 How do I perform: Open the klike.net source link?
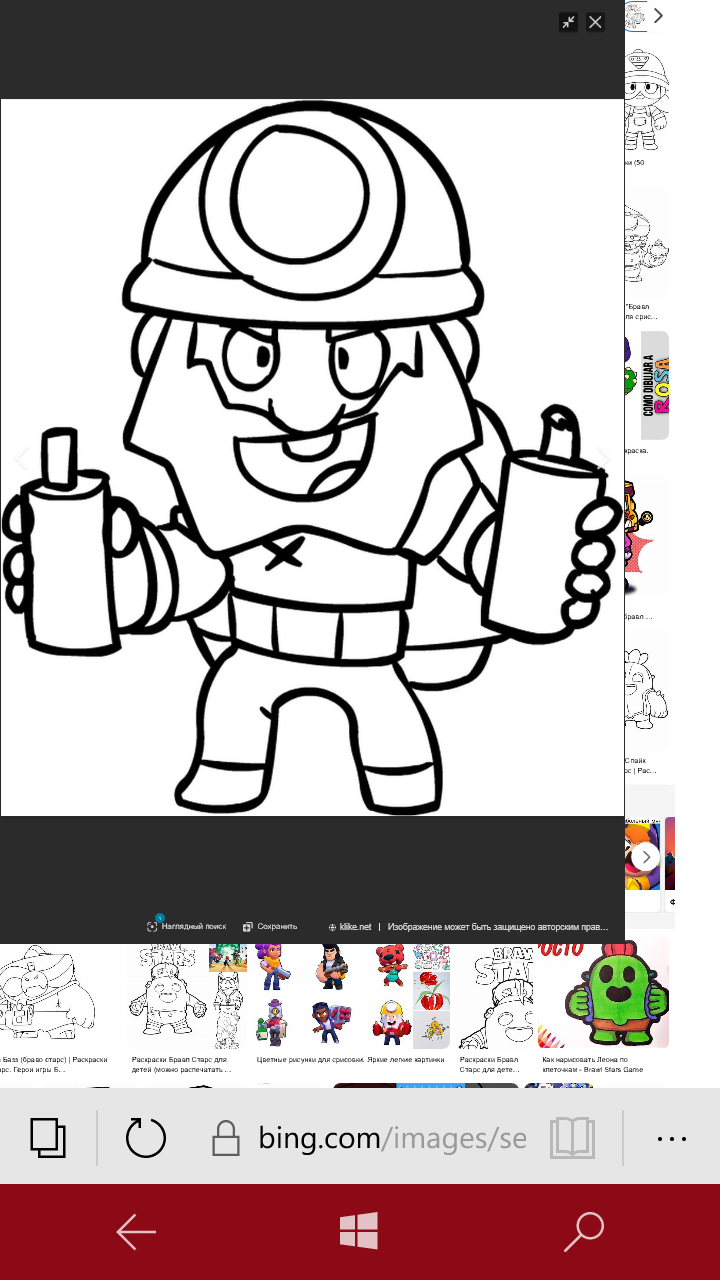[x=350, y=927]
